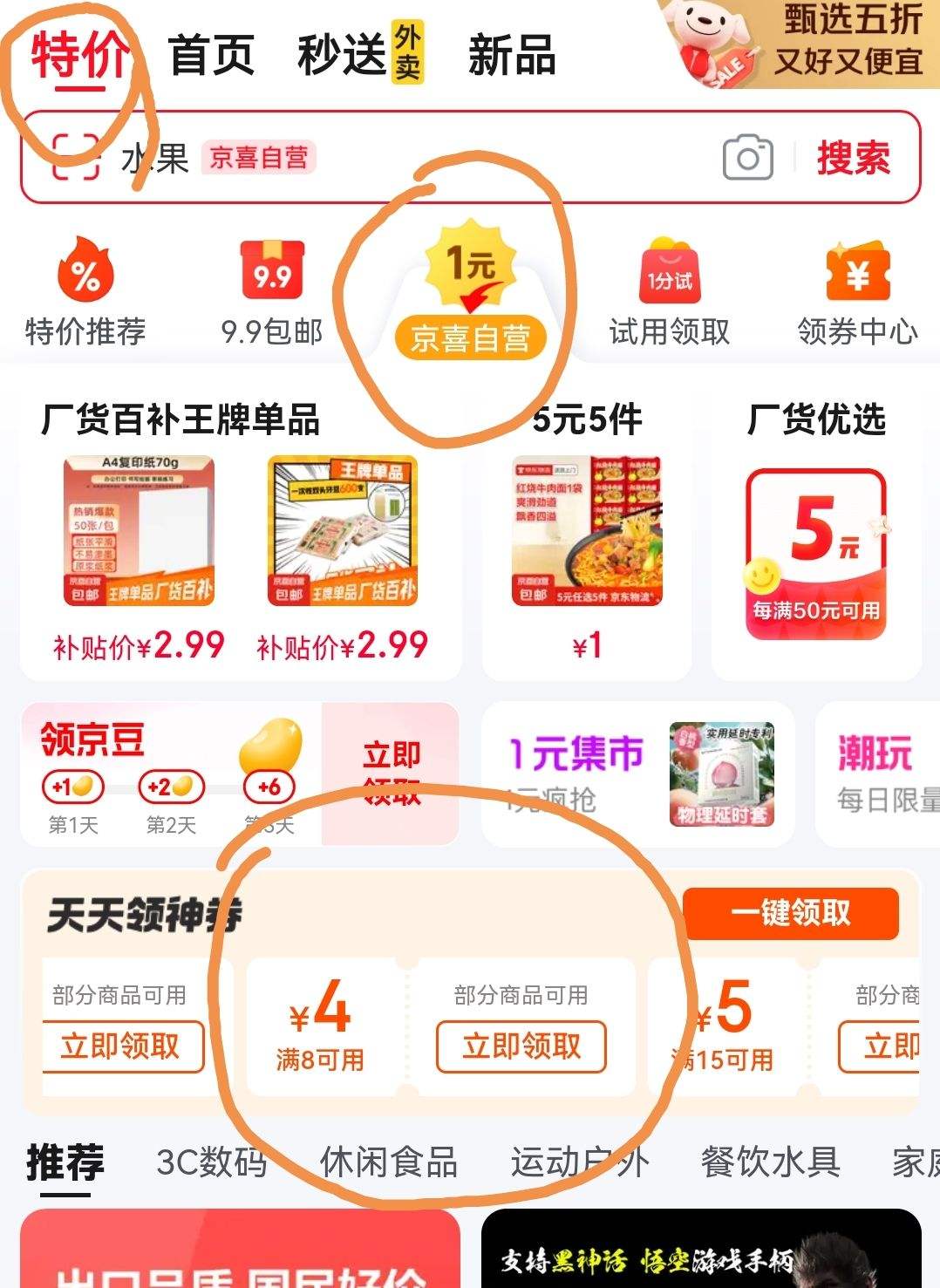Viewport: 940px width, 1288px height.
Task: Tap the 搜索 button
Action: tap(853, 159)
